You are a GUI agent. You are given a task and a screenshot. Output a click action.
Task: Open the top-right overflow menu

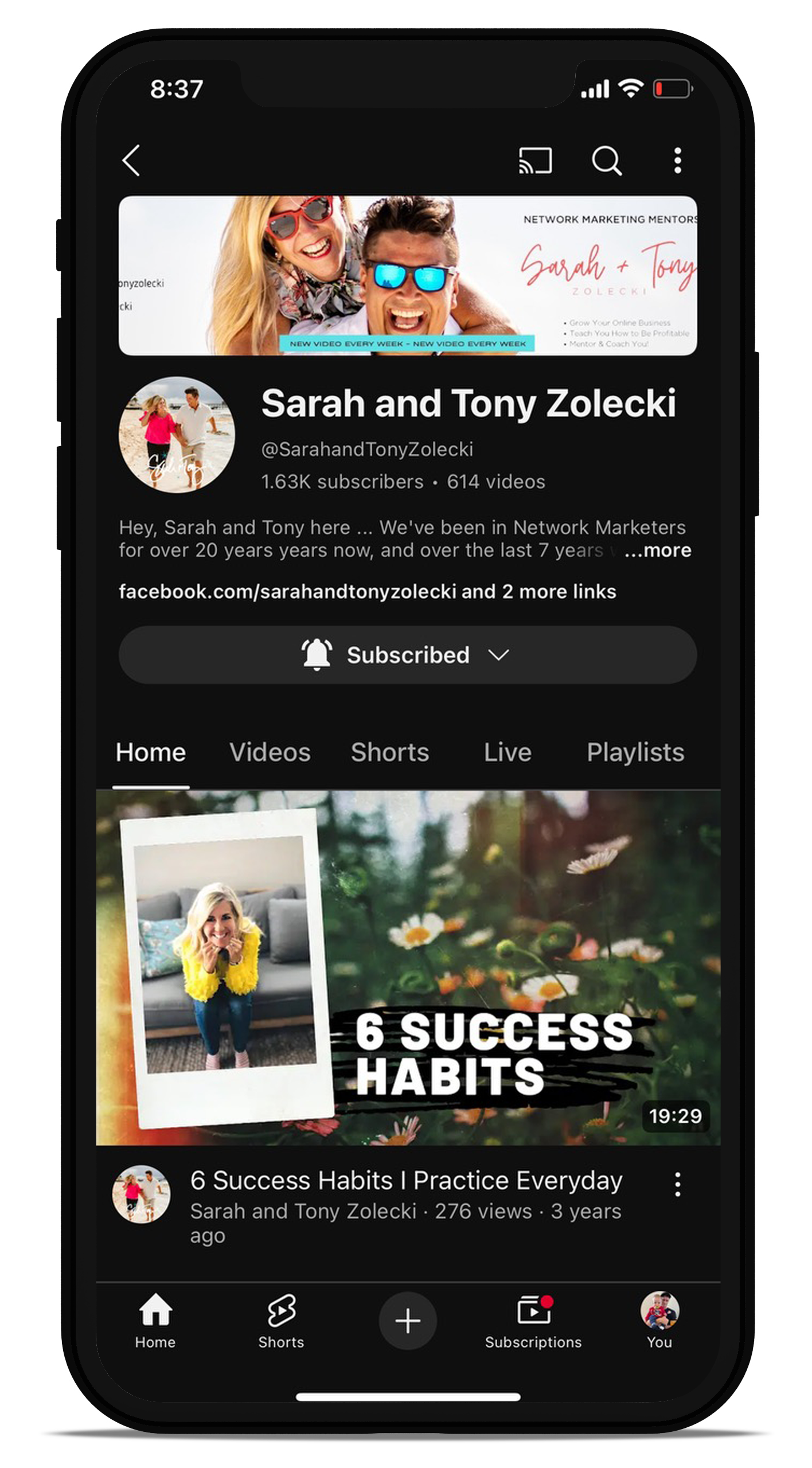[677, 160]
